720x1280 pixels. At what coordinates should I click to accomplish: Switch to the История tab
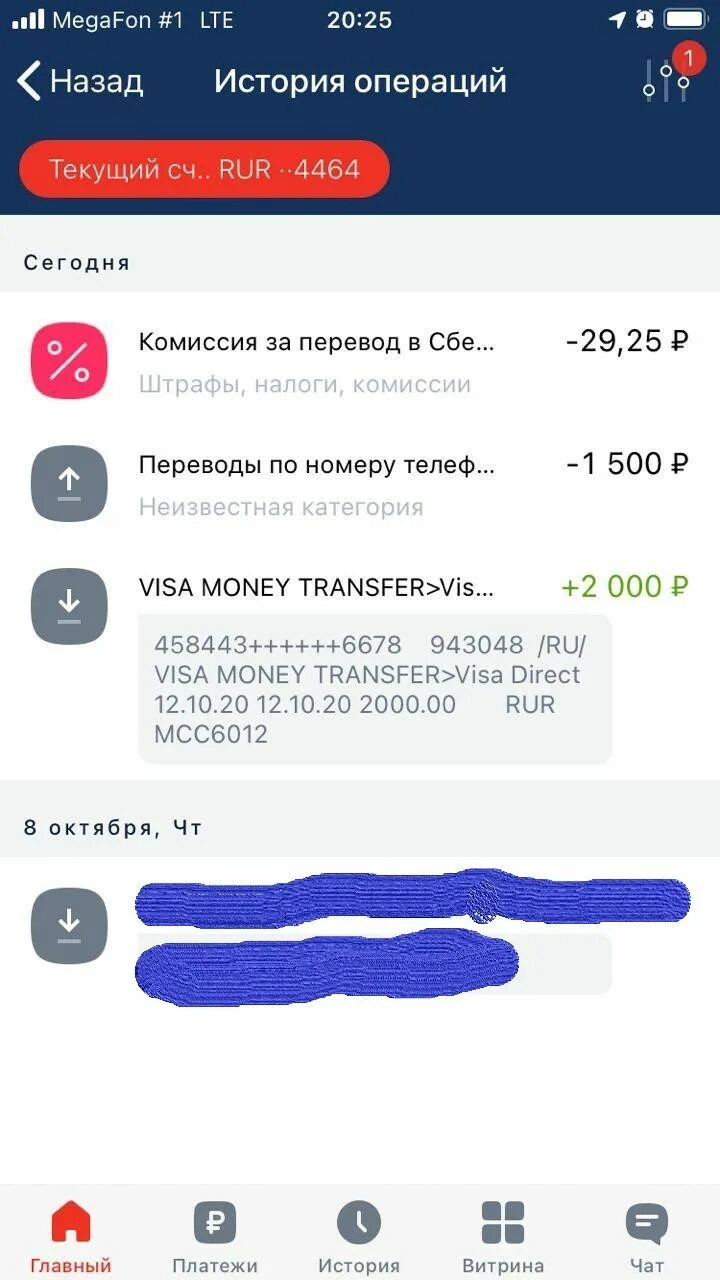click(359, 1236)
